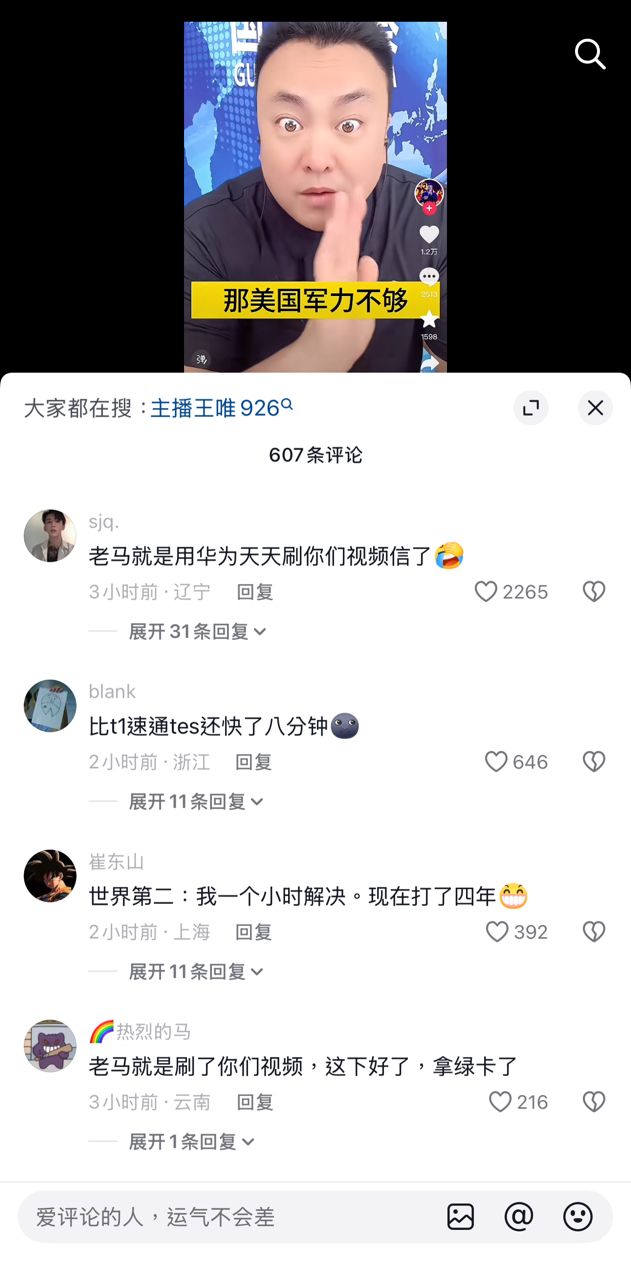The height and width of the screenshot is (1280, 631).
Task: Close the comments panel
Action: pos(595,407)
